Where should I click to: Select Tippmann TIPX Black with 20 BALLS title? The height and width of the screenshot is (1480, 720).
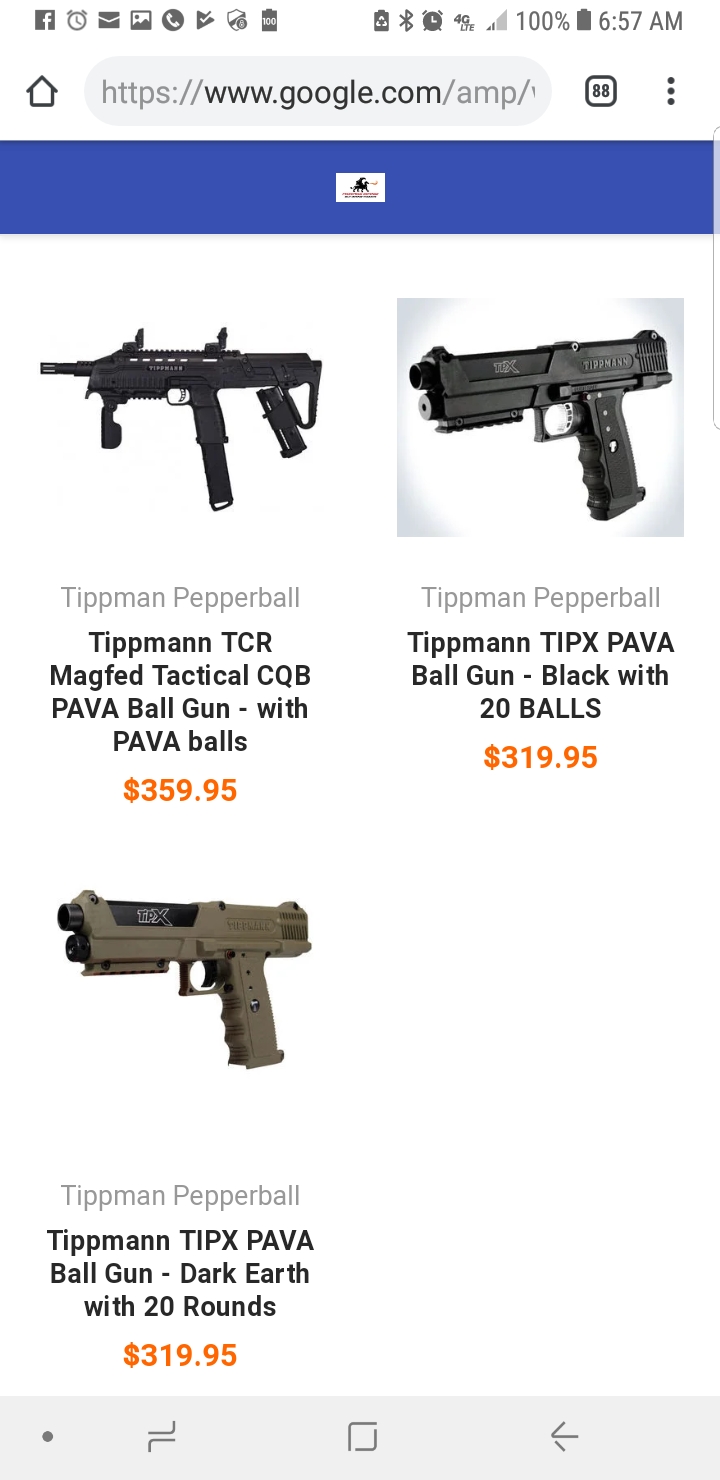pyautogui.click(x=540, y=675)
